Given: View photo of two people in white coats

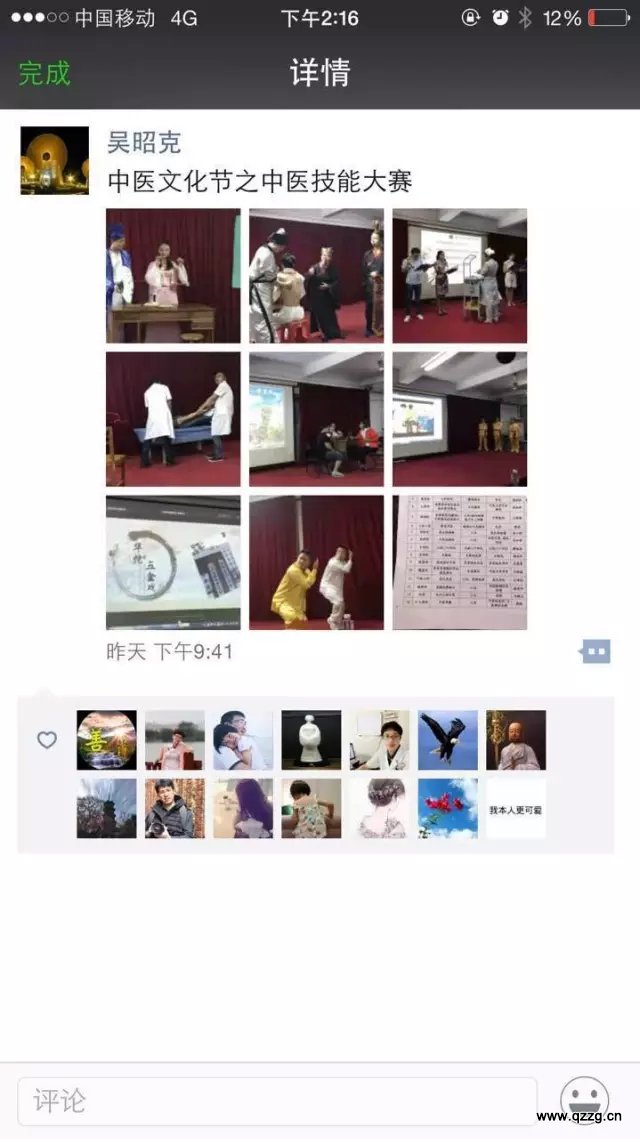Looking at the screenshot, I should click(173, 419).
